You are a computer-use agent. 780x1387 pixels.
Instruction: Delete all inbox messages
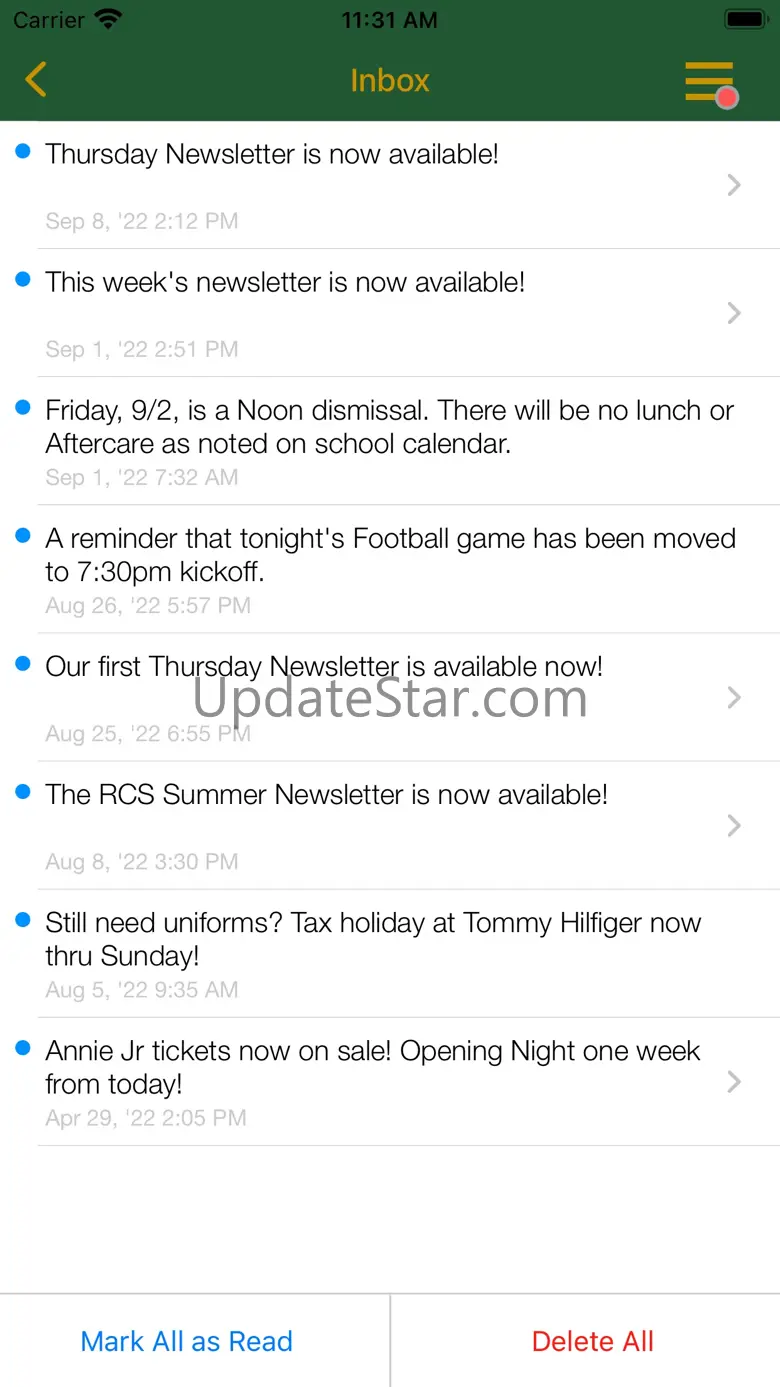pos(592,1341)
